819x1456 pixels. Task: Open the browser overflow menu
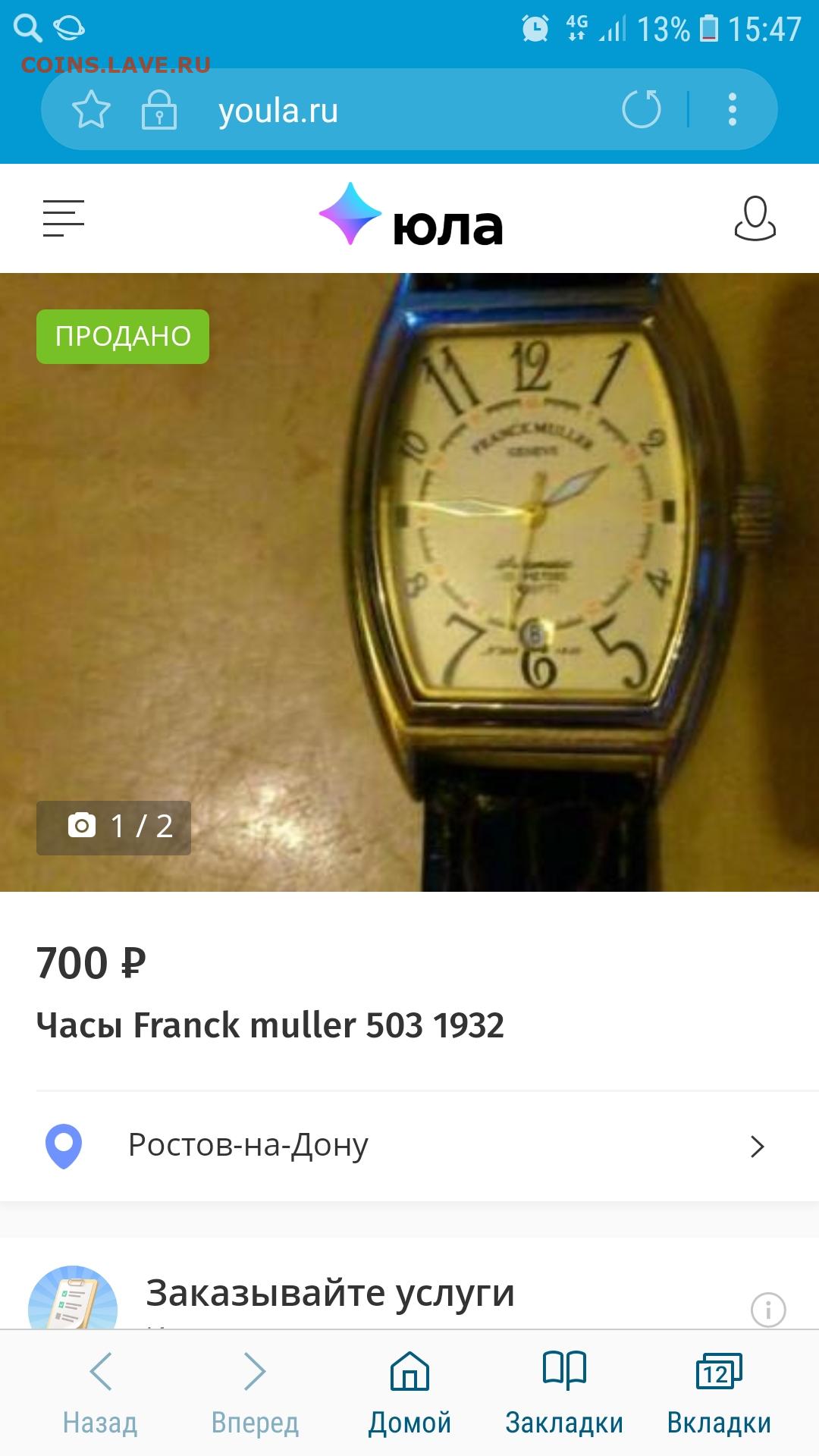click(x=732, y=109)
